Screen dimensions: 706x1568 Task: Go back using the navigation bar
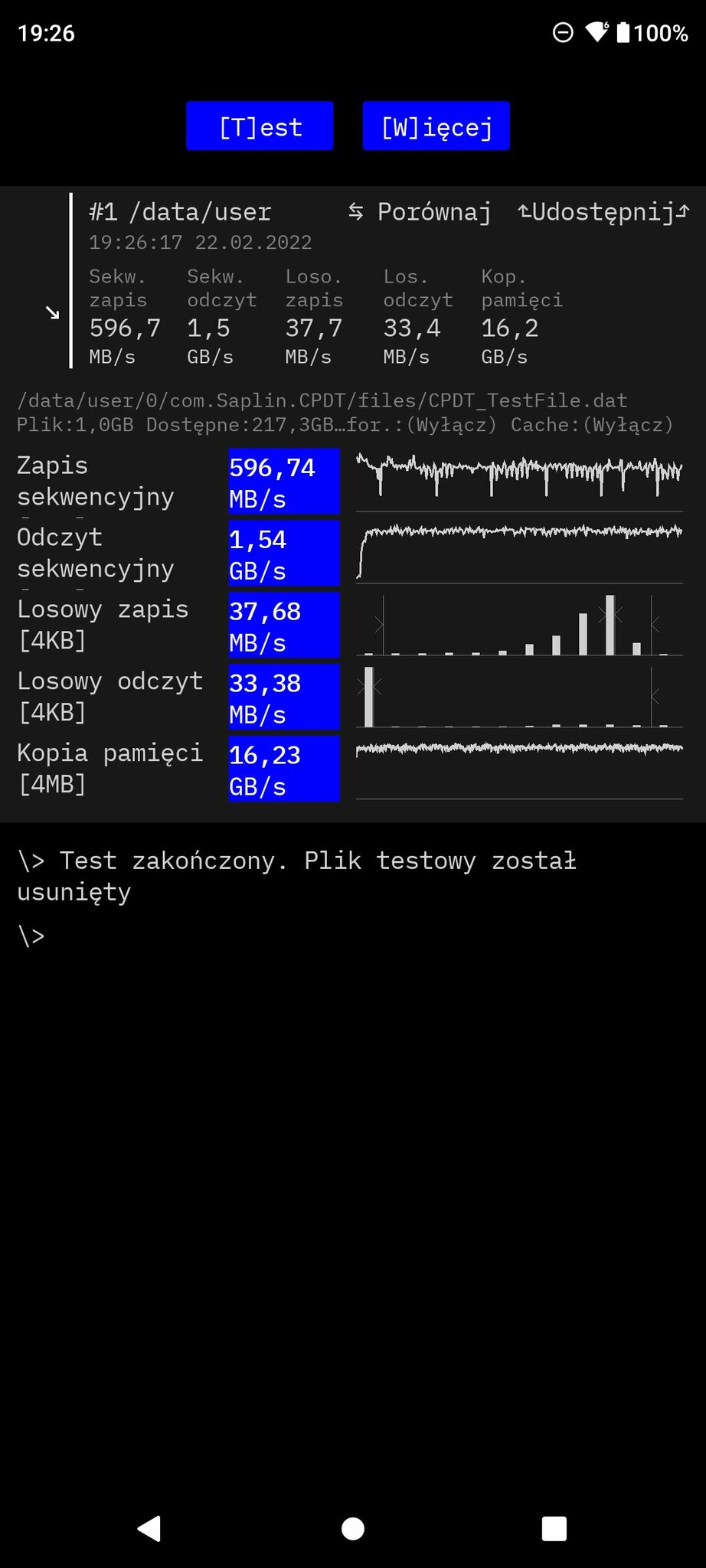[x=149, y=1528]
